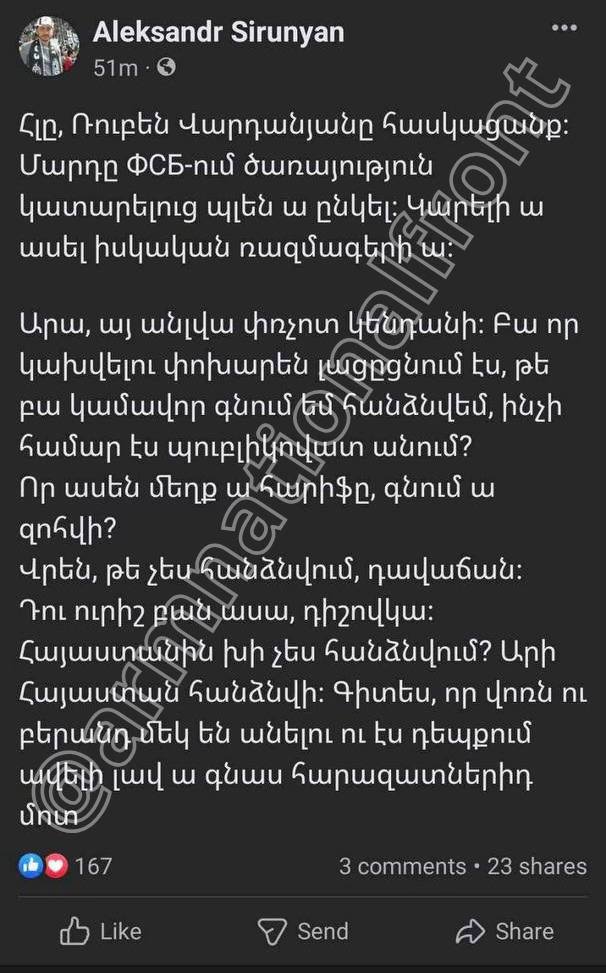
Task: Like this post
Action: 100,931
